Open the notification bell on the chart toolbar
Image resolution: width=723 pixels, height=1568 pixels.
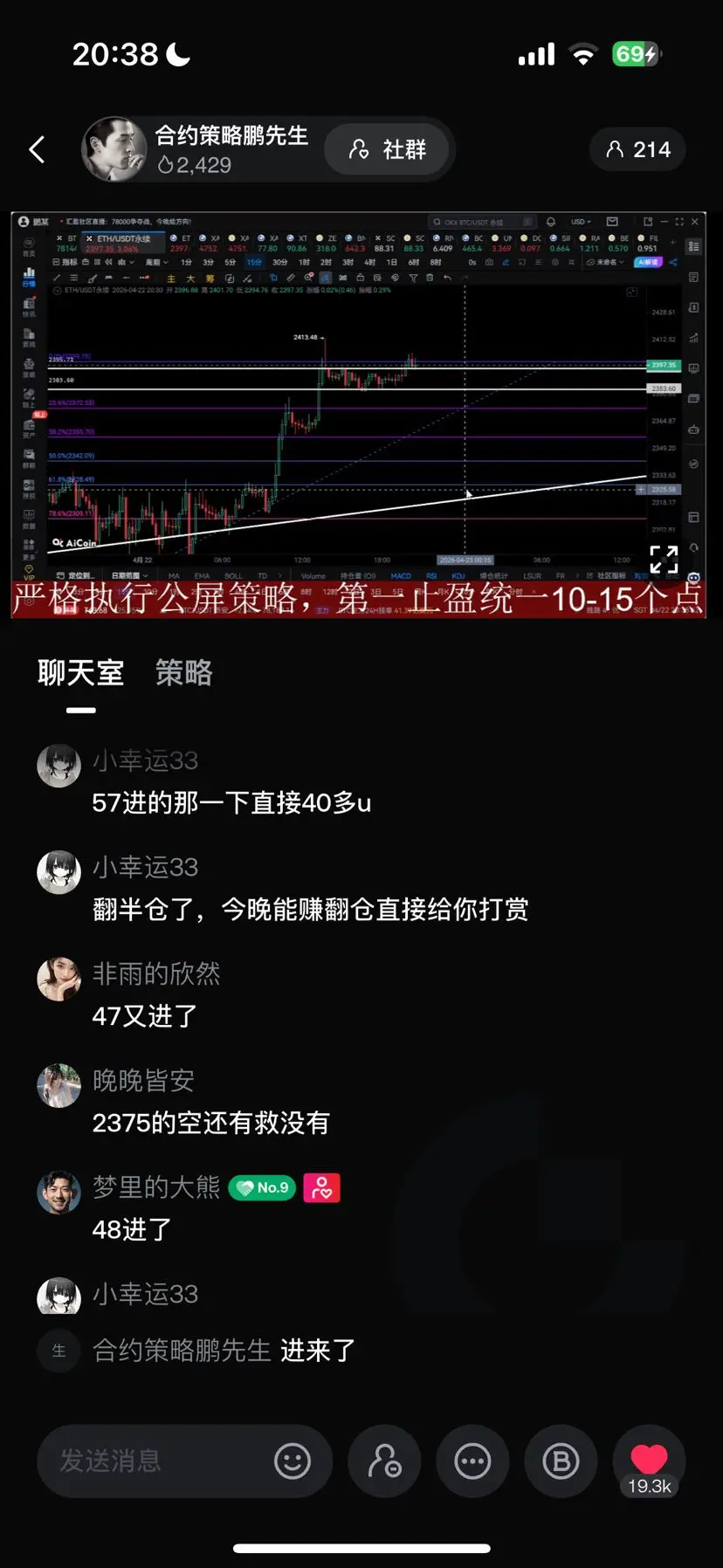tap(552, 221)
